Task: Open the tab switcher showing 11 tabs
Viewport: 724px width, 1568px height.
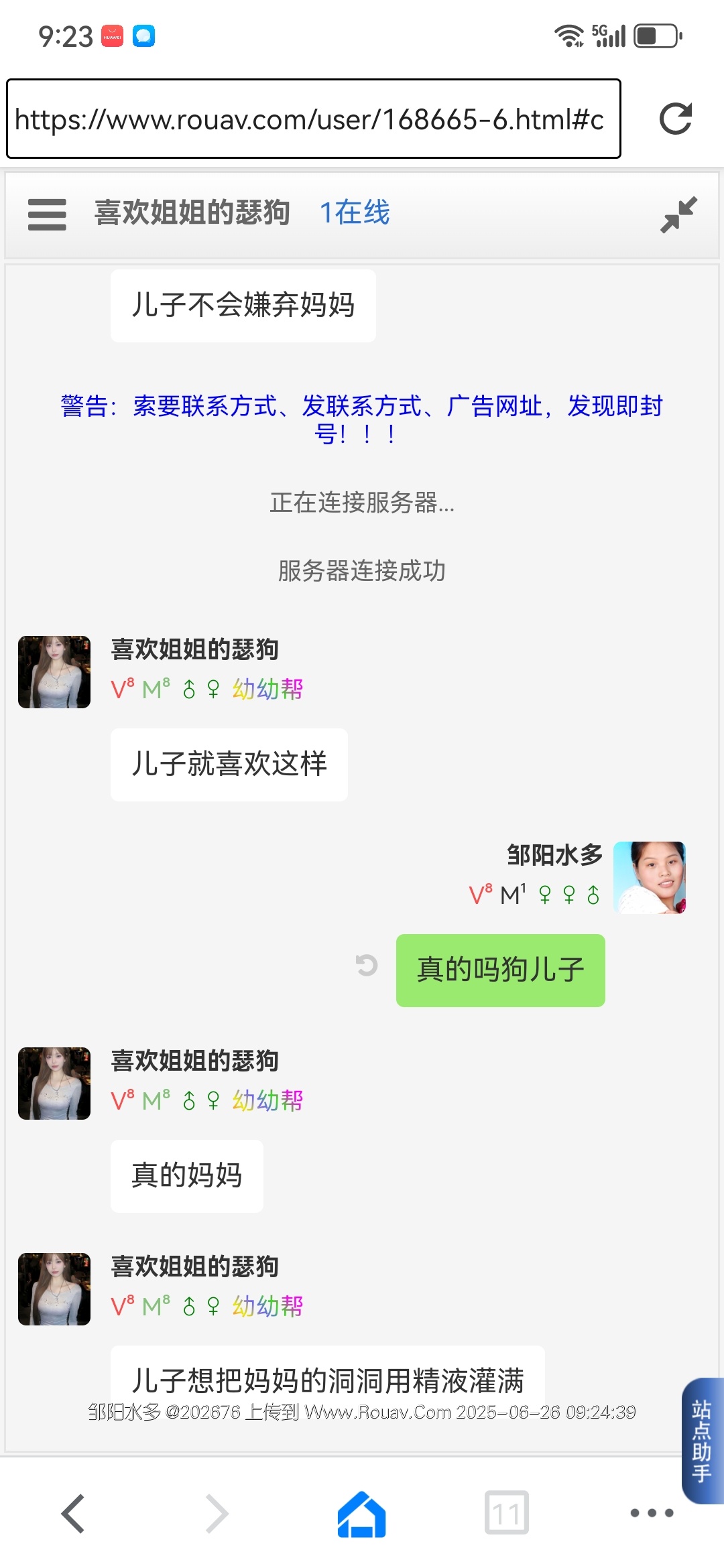Action: pos(506,1513)
